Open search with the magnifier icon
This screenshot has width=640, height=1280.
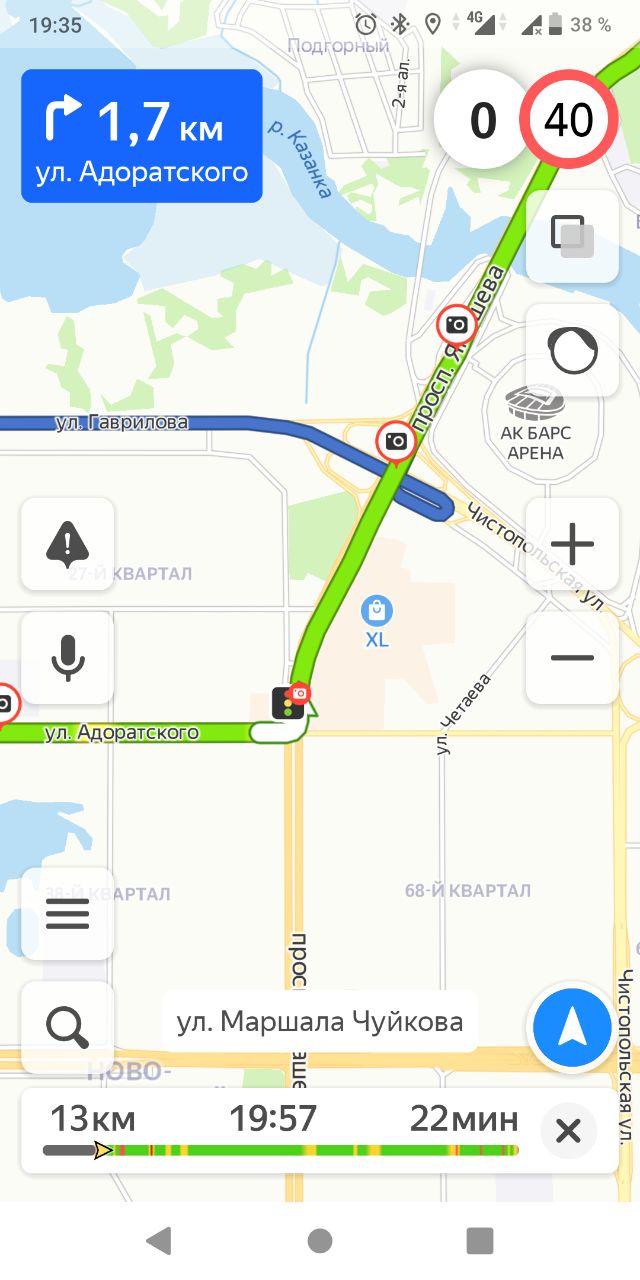pyautogui.click(x=67, y=1027)
